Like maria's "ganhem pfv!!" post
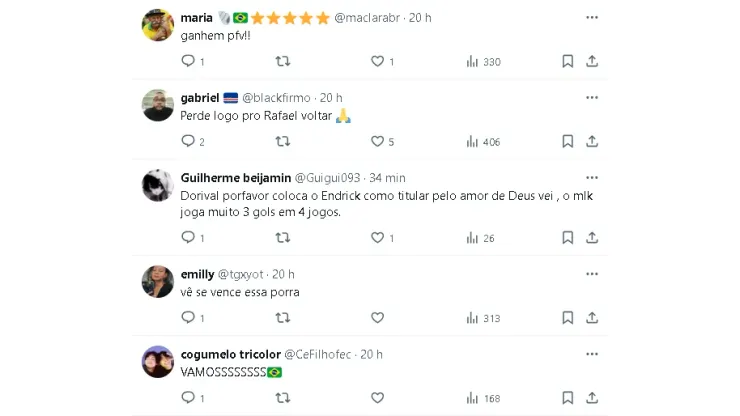740x416 pixels. click(x=378, y=61)
